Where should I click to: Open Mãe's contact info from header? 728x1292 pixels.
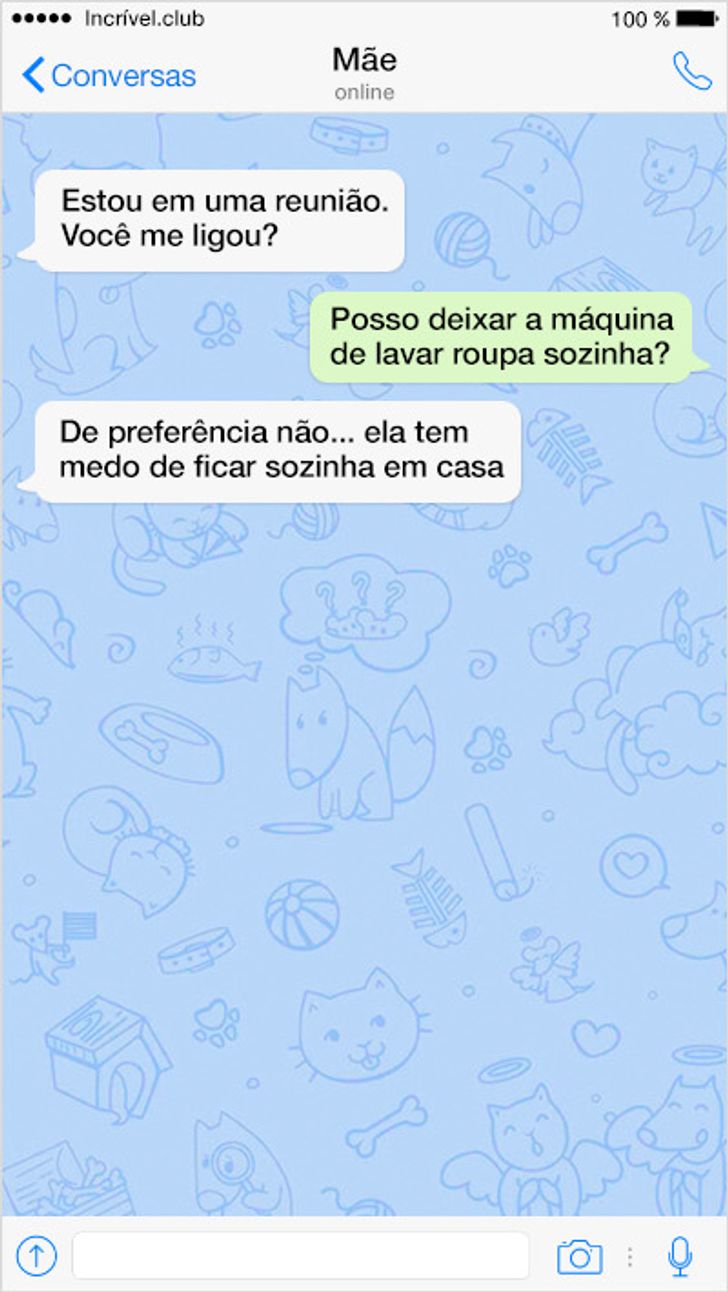(x=364, y=72)
